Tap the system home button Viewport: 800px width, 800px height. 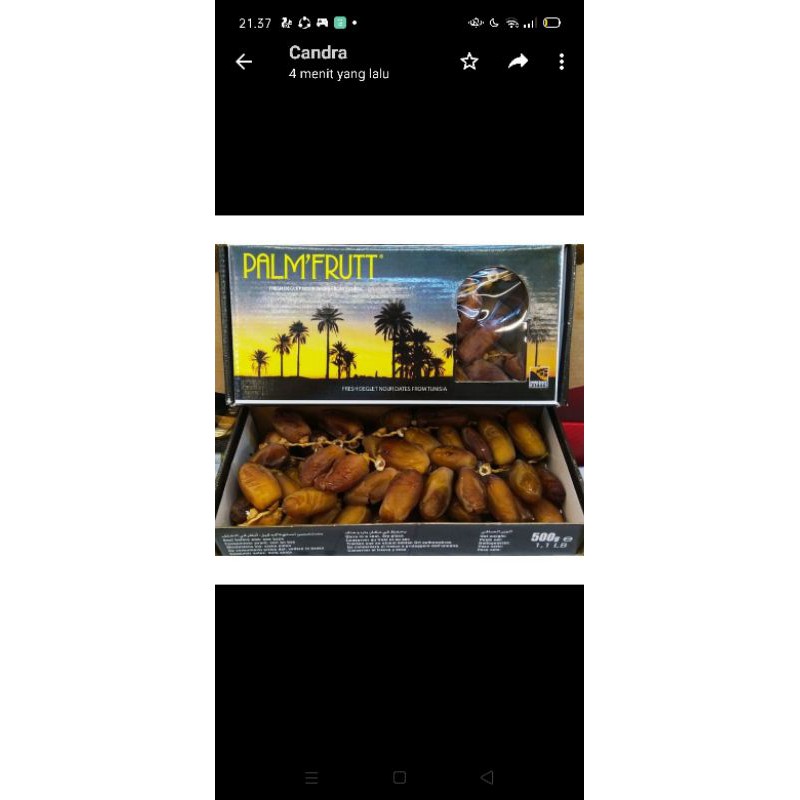399,777
